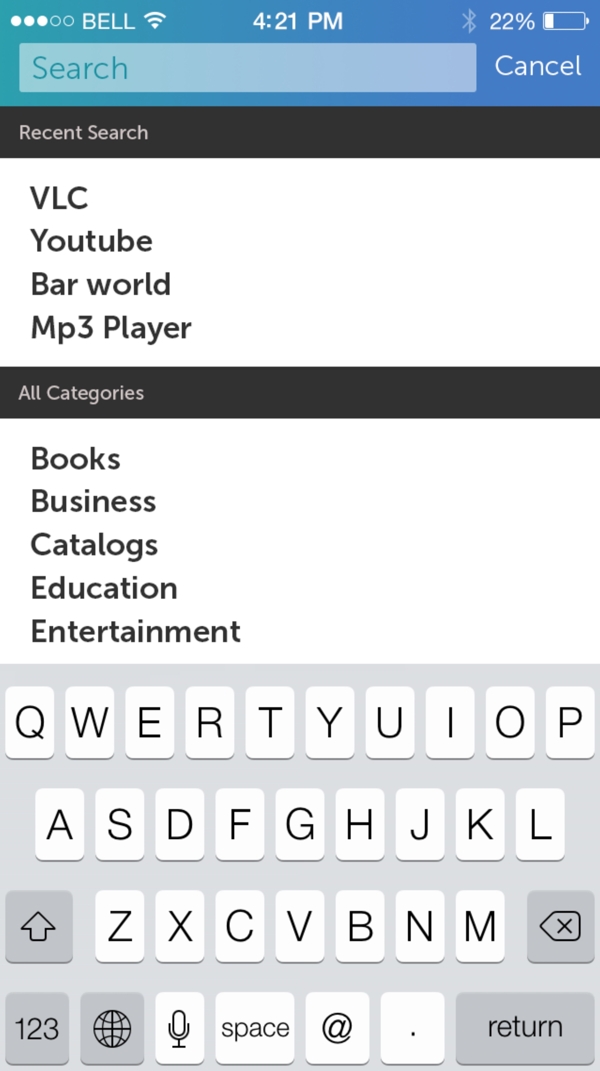Open recent search Mp3 Player
Screen dimensions: 600x1071
(110, 328)
